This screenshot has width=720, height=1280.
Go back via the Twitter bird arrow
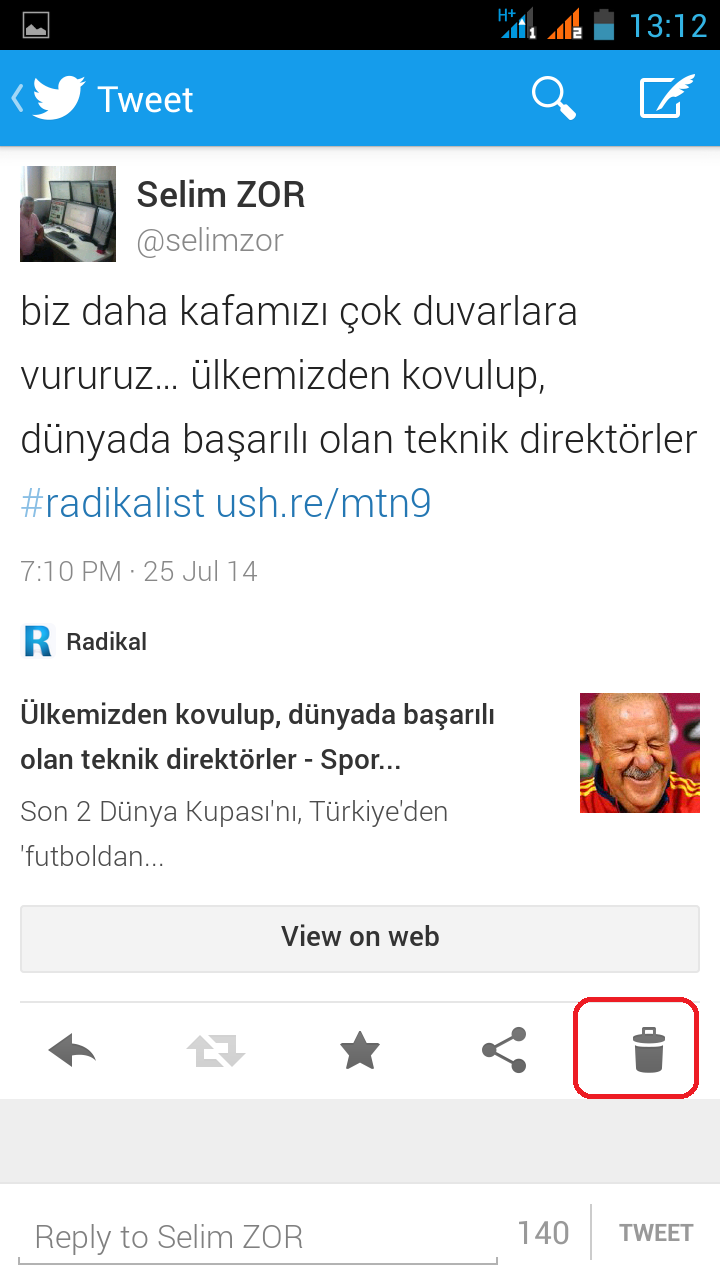pos(50,99)
